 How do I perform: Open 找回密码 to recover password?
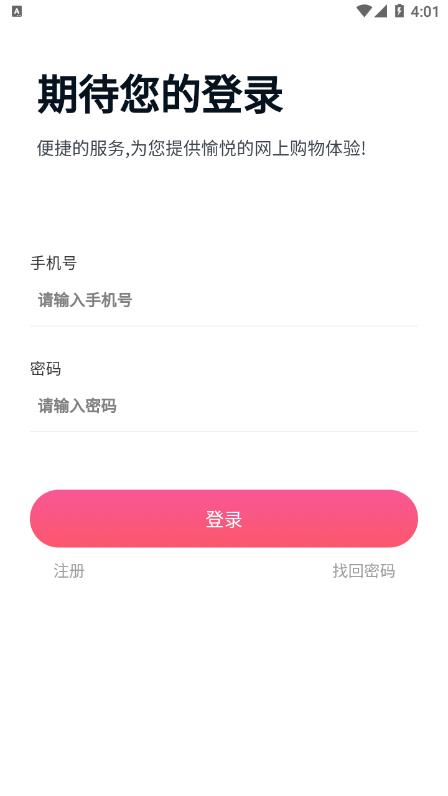(364, 571)
